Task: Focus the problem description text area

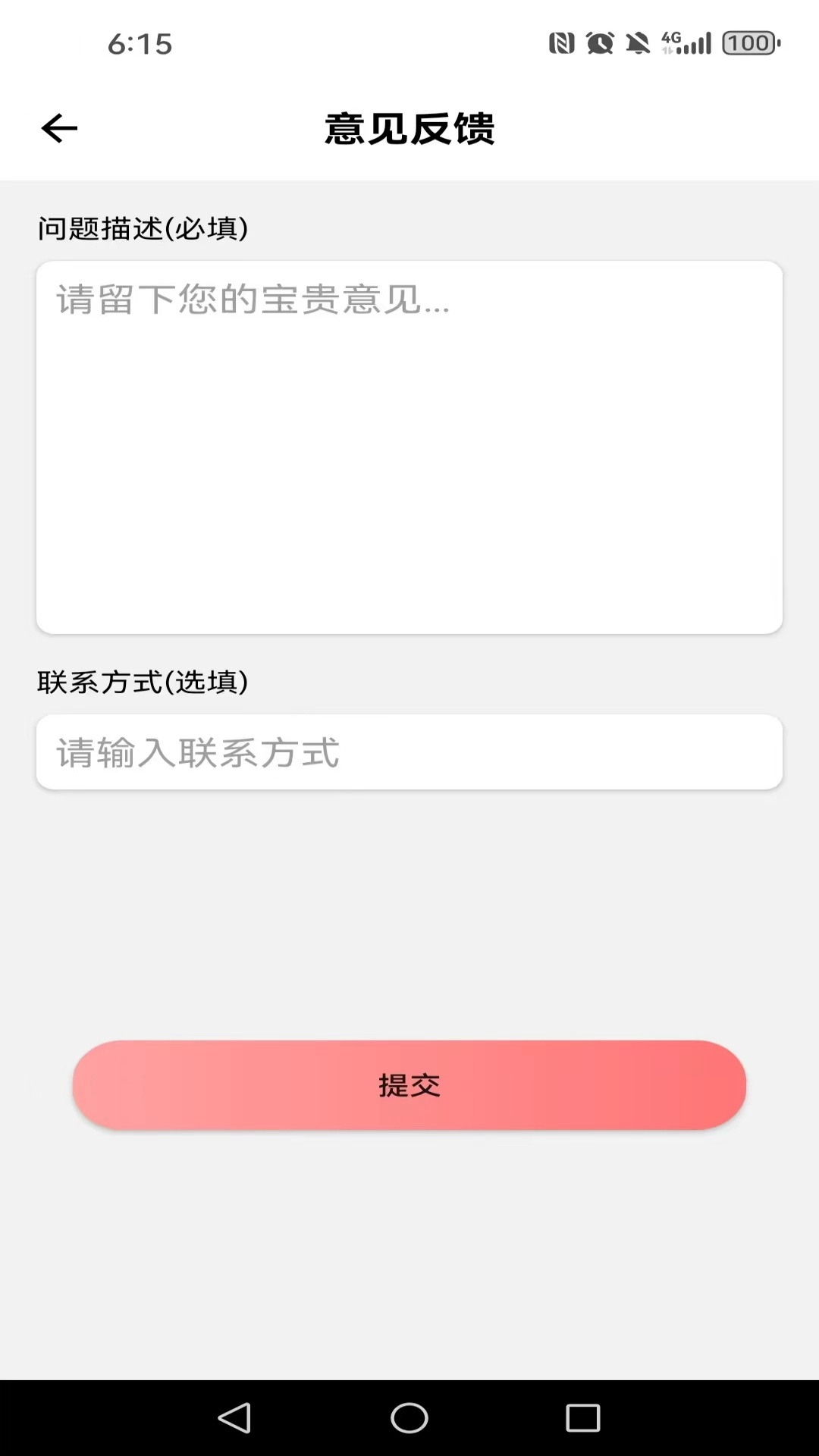Action: [x=409, y=447]
